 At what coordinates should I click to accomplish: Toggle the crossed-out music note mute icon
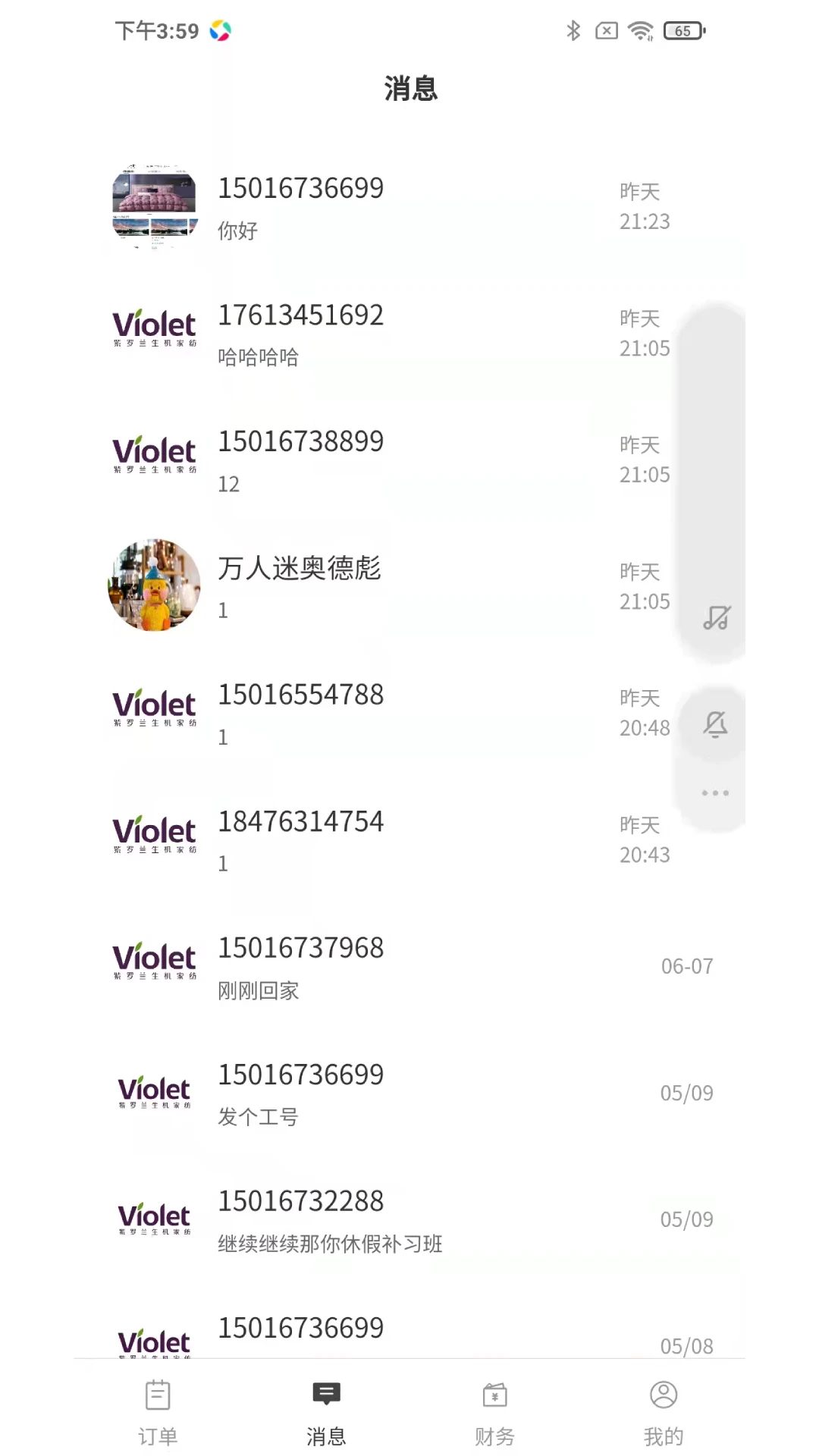point(714,620)
